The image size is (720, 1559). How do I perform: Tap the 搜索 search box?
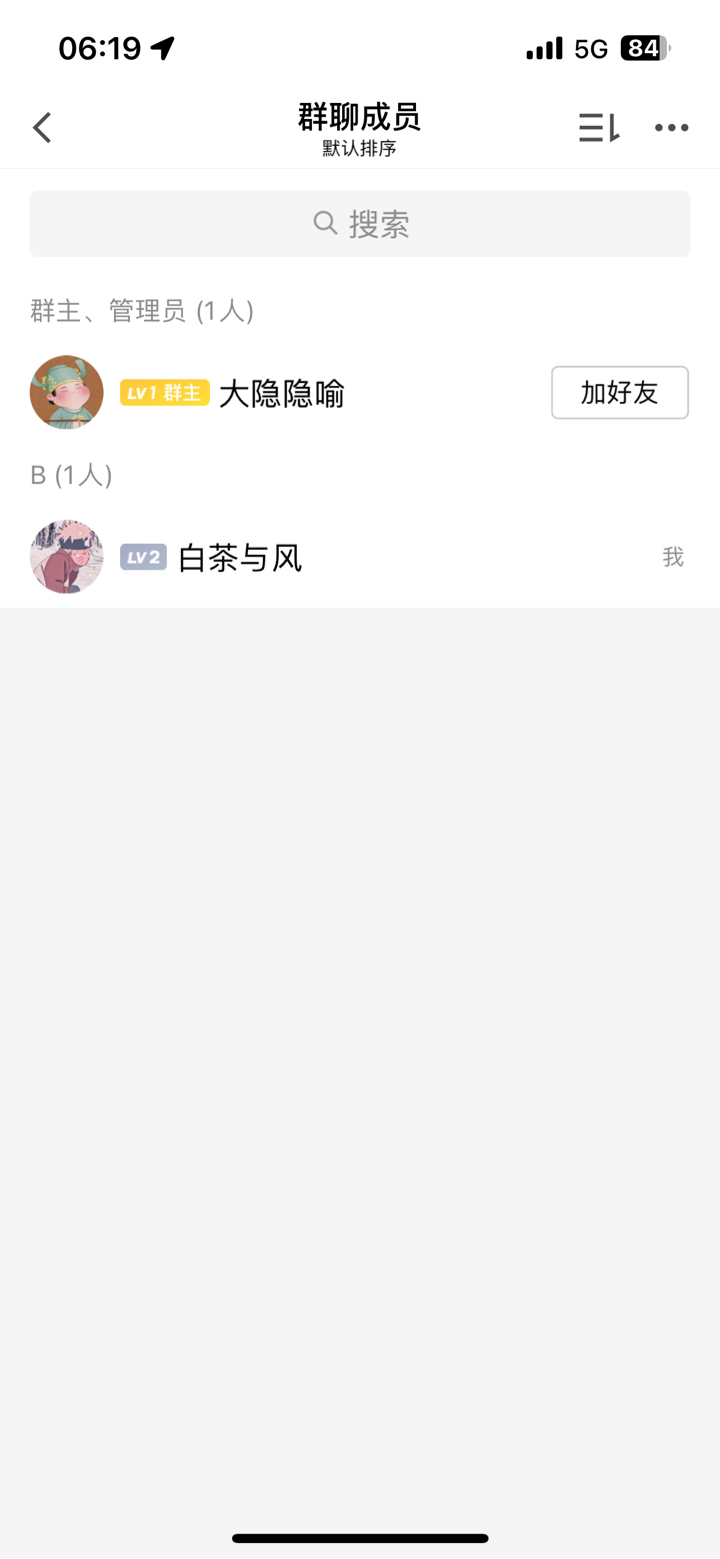coord(360,224)
